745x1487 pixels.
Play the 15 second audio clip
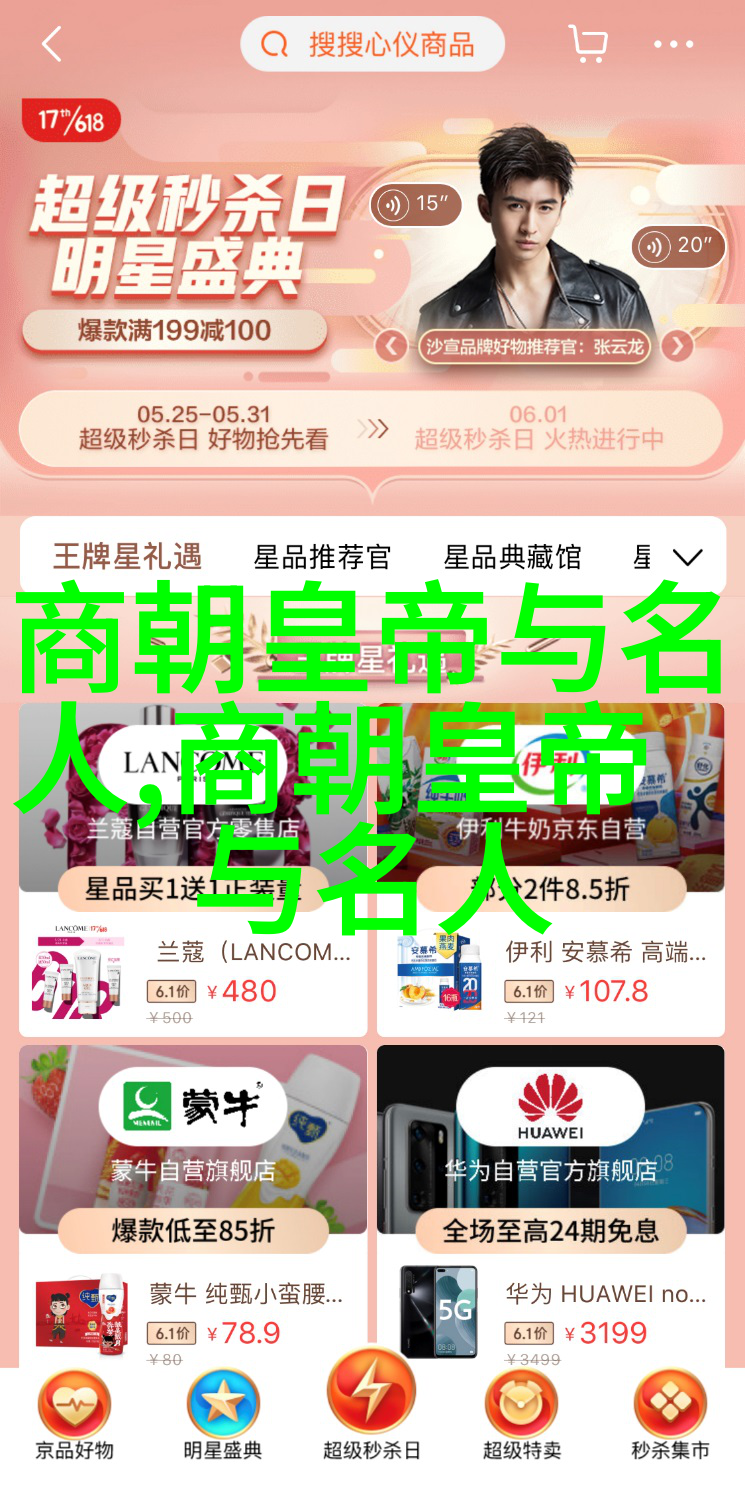(417, 205)
